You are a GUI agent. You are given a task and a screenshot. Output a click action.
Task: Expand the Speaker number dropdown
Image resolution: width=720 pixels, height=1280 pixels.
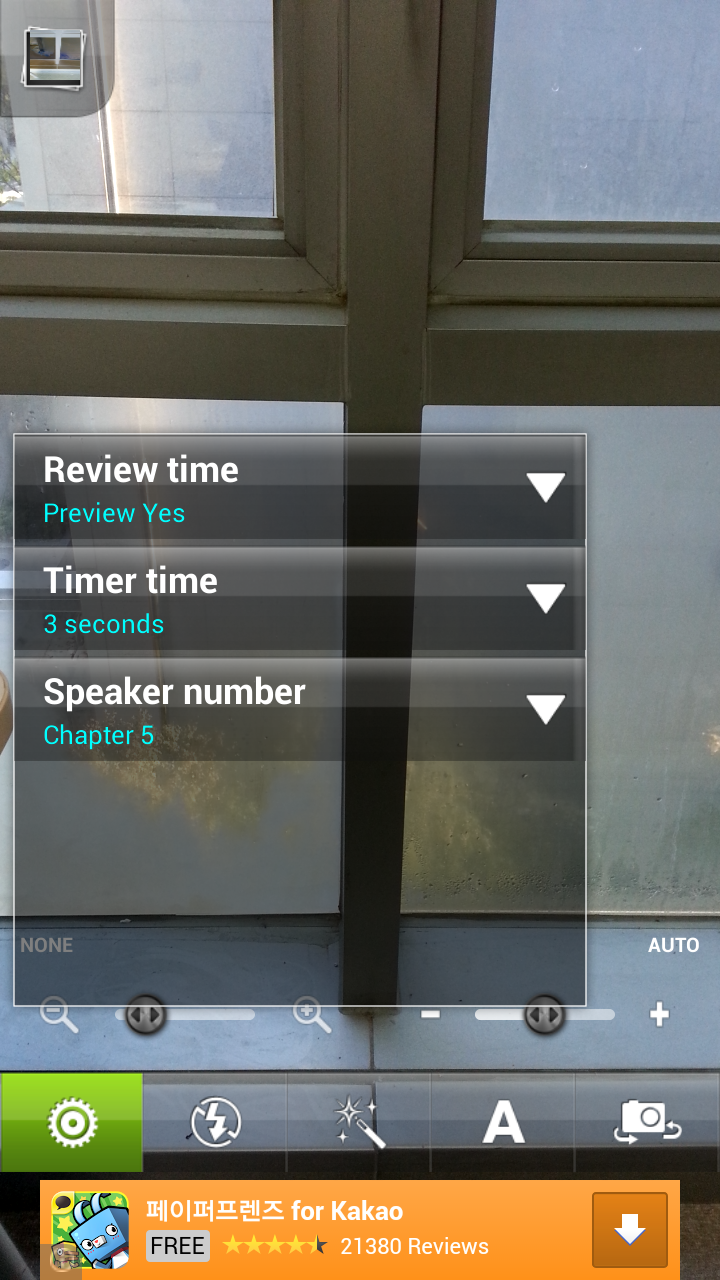pyautogui.click(x=546, y=709)
